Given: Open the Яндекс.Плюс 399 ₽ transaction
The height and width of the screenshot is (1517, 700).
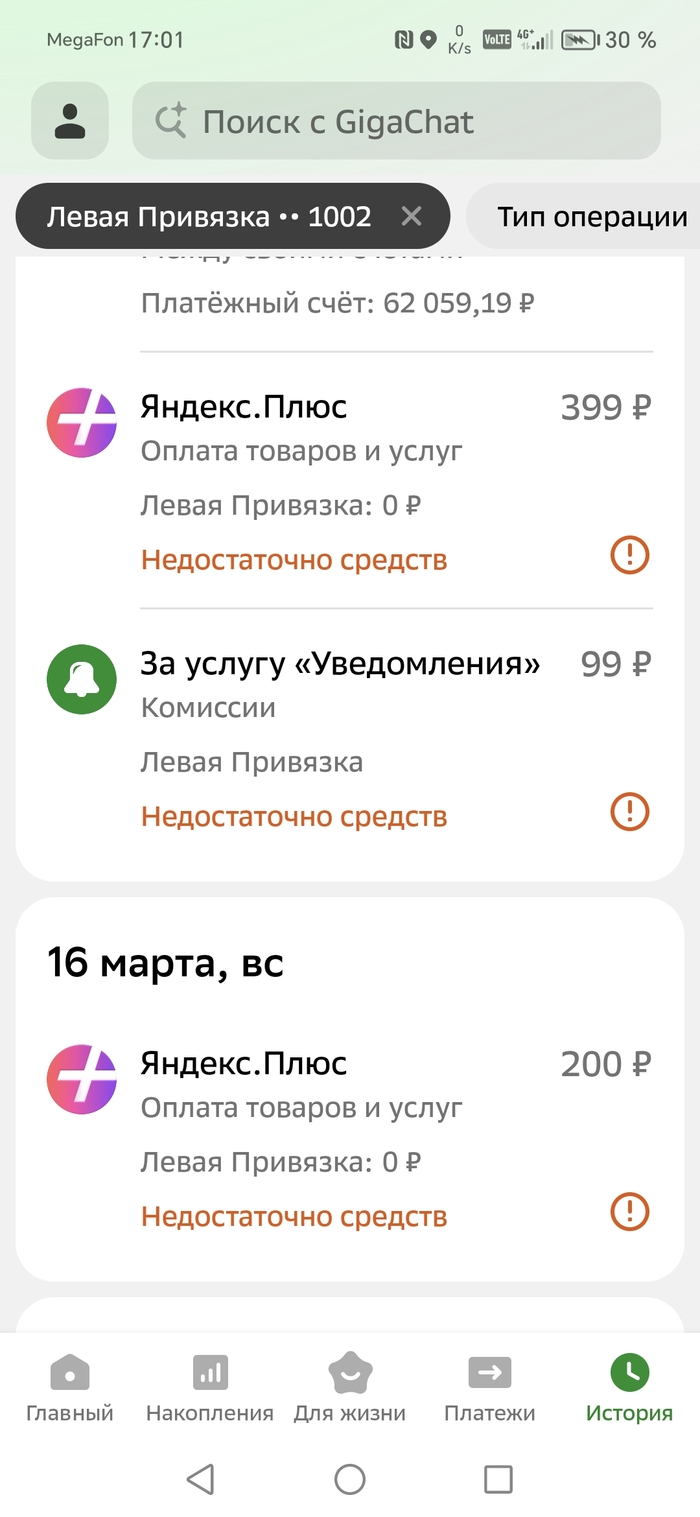Looking at the screenshot, I should pos(348,480).
